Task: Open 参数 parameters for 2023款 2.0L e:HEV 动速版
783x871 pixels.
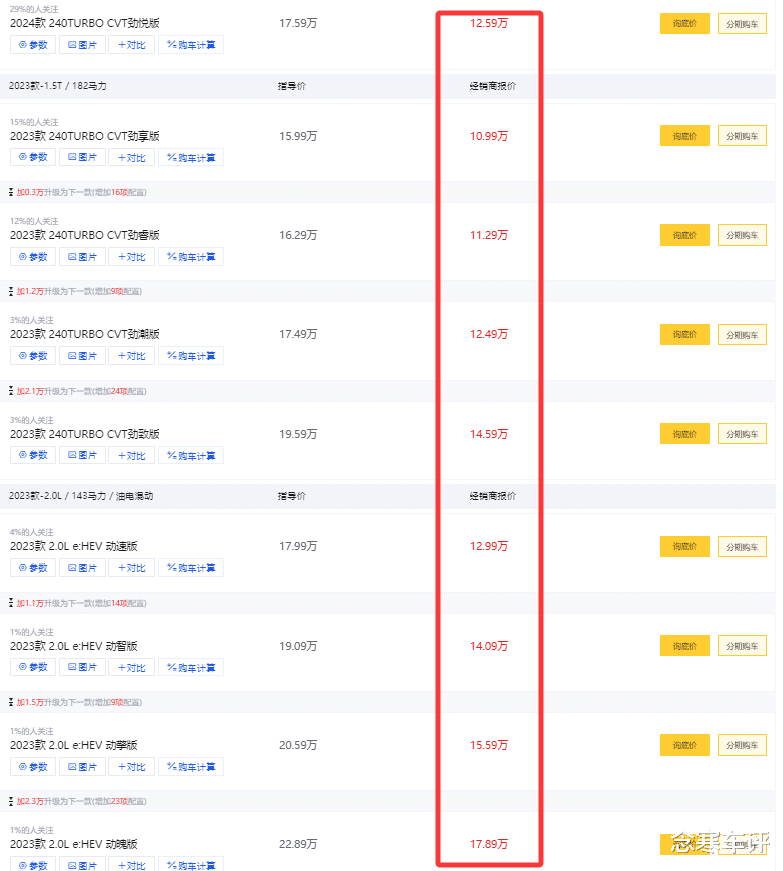Action: point(33,567)
